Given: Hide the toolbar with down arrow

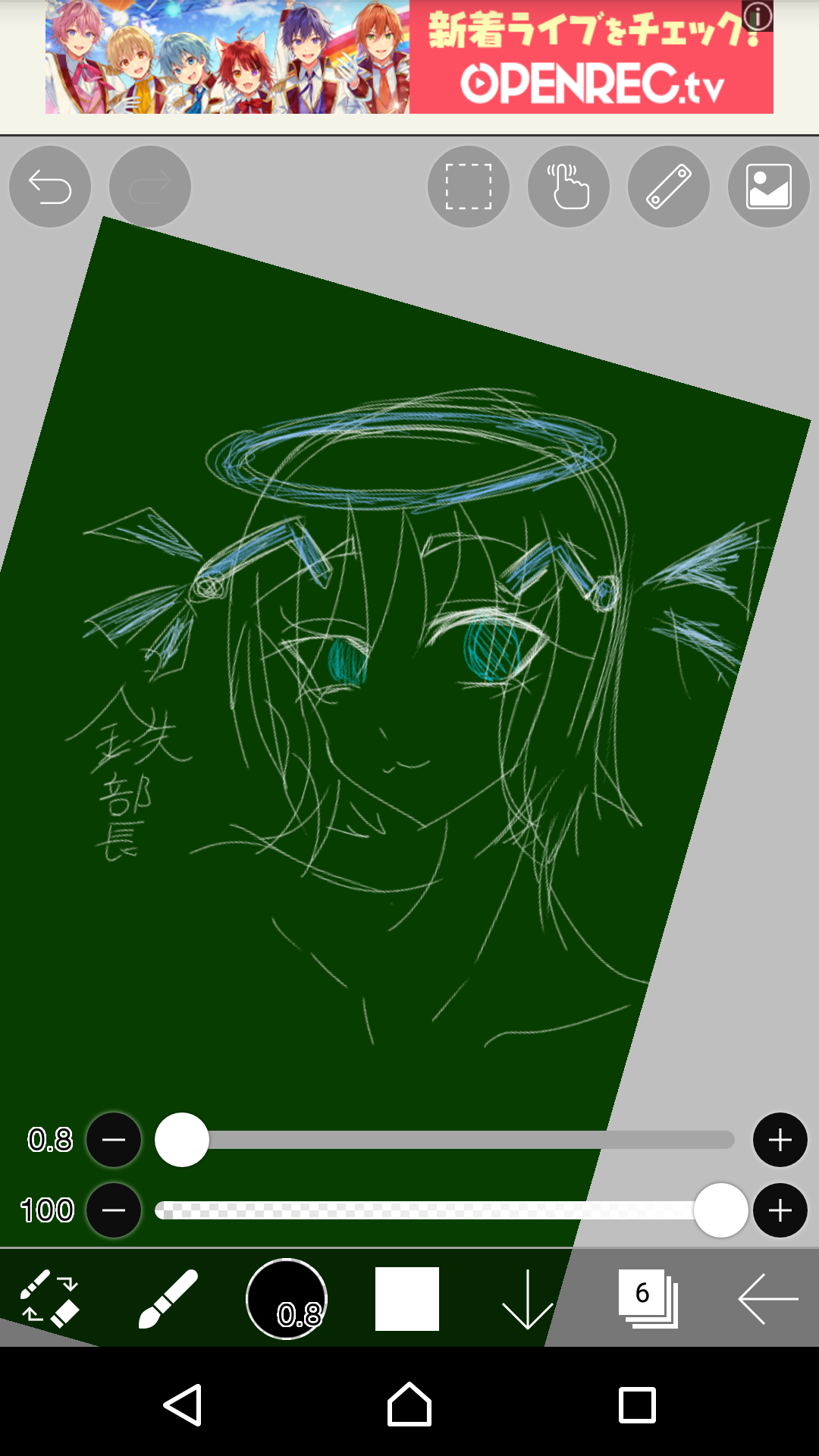Looking at the screenshot, I should point(527,1299).
